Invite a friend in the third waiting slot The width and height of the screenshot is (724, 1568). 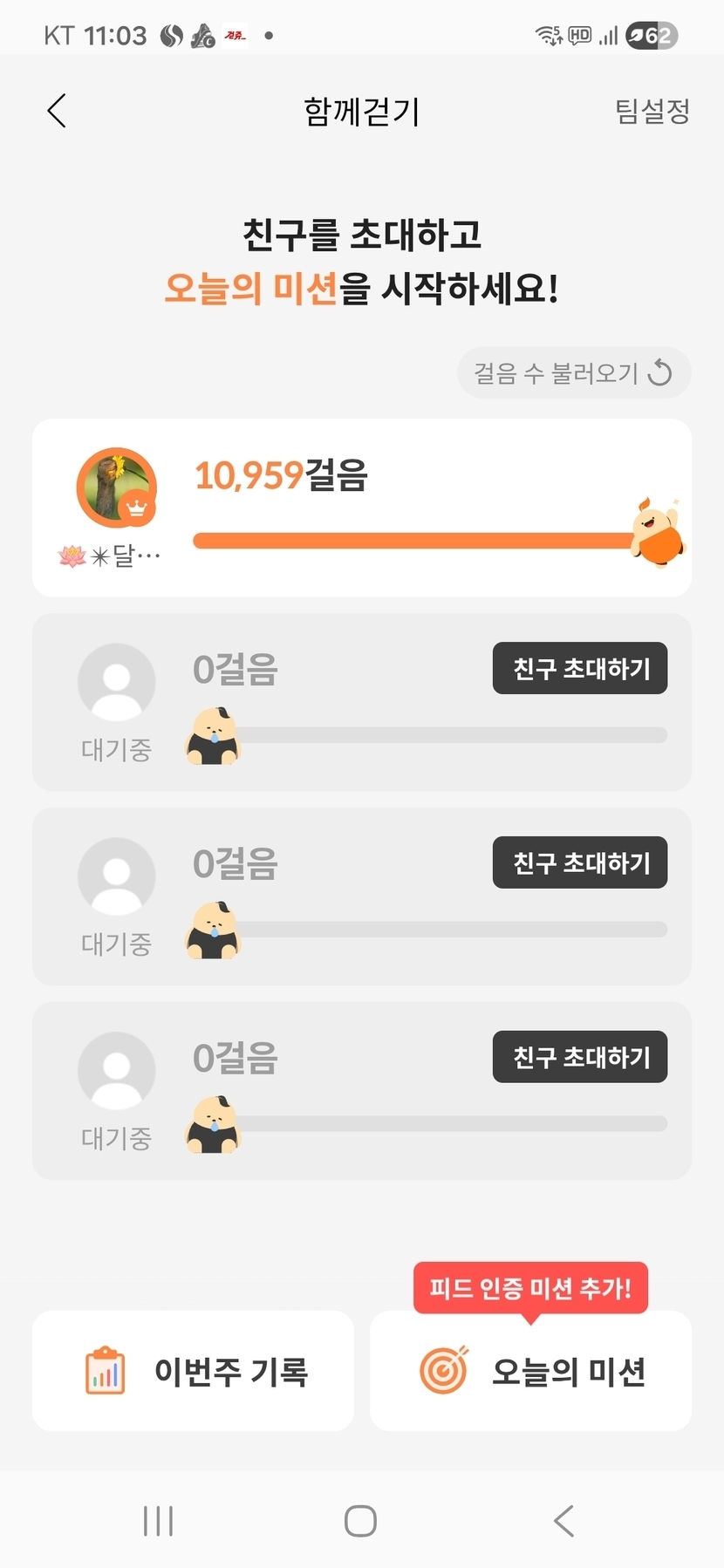(x=579, y=1057)
